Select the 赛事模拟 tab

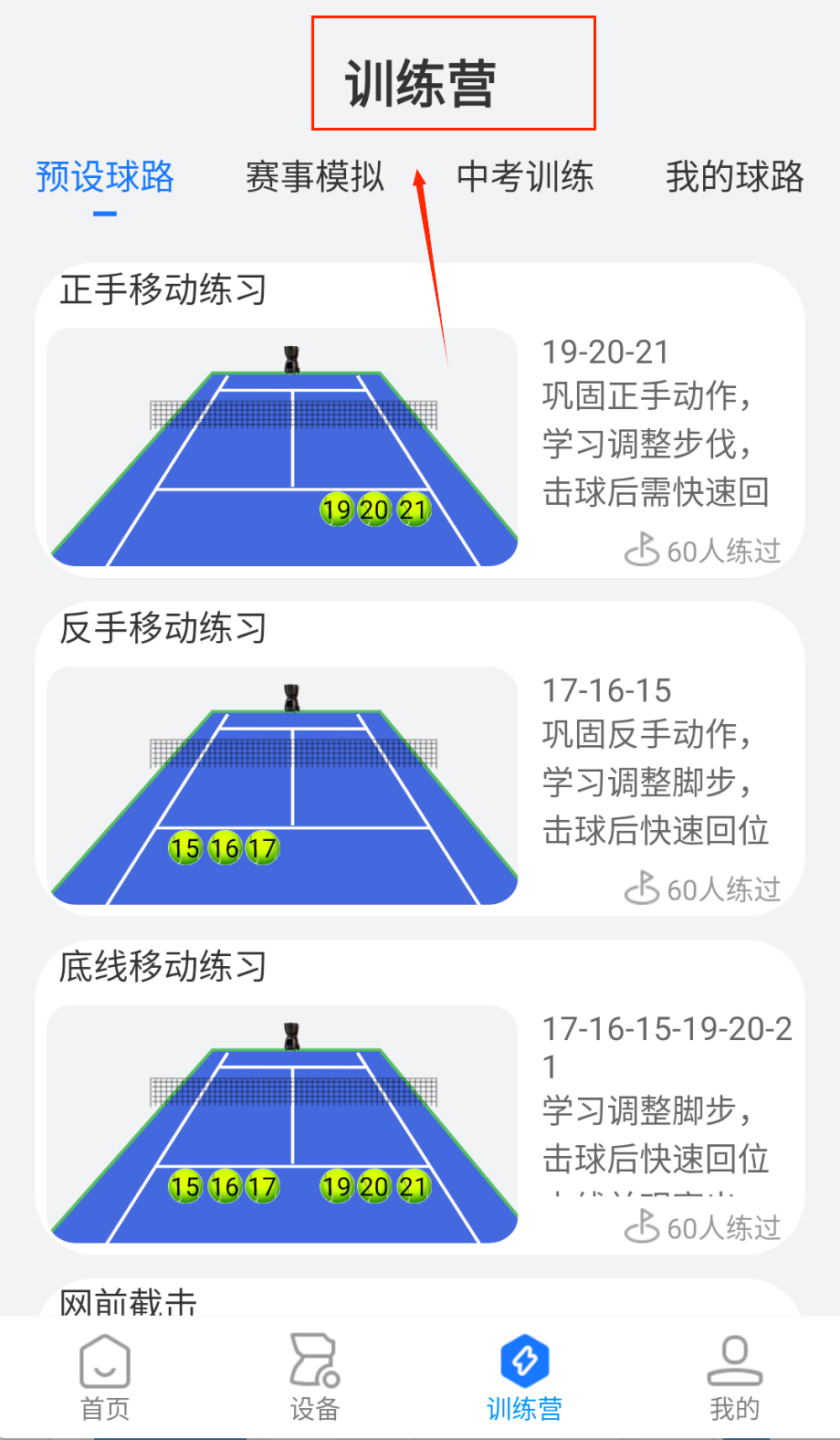pyautogui.click(x=315, y=177)
